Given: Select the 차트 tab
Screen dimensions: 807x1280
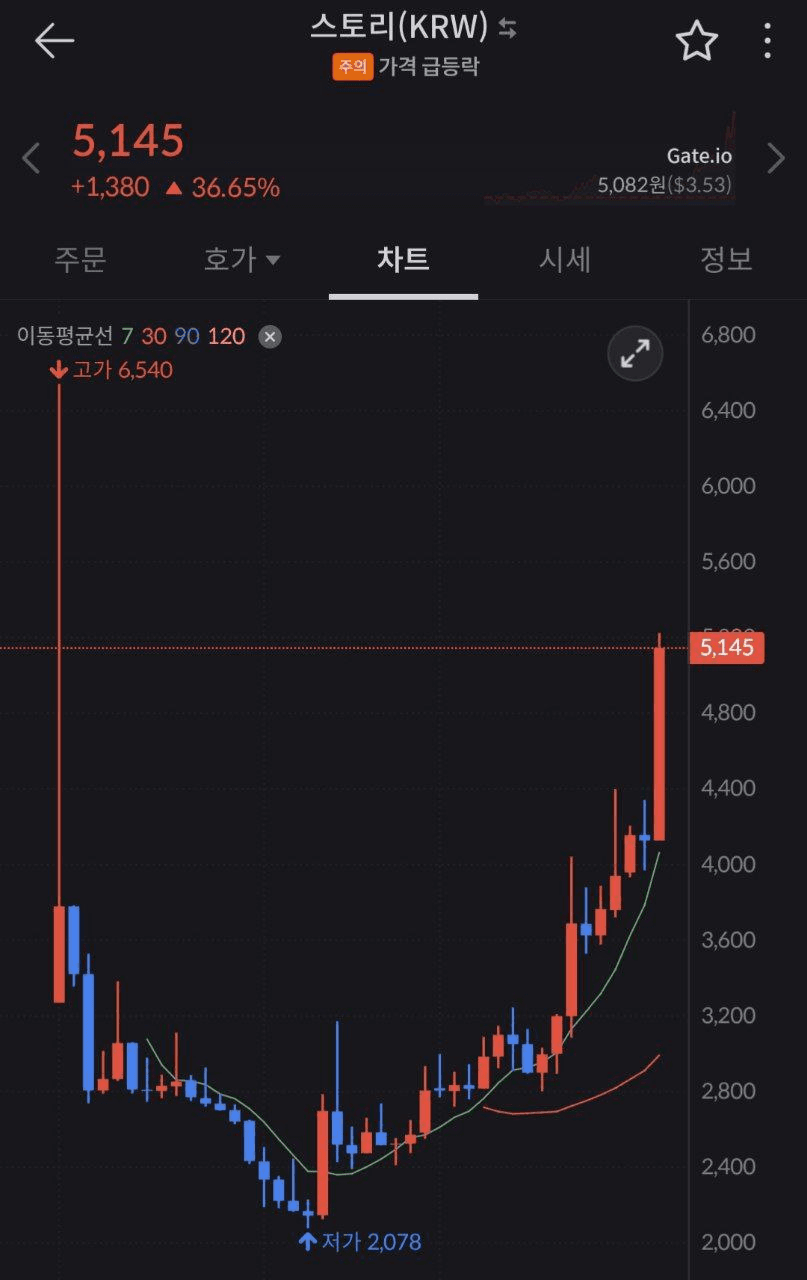Looking at the screenshot, I should point(403,260).
